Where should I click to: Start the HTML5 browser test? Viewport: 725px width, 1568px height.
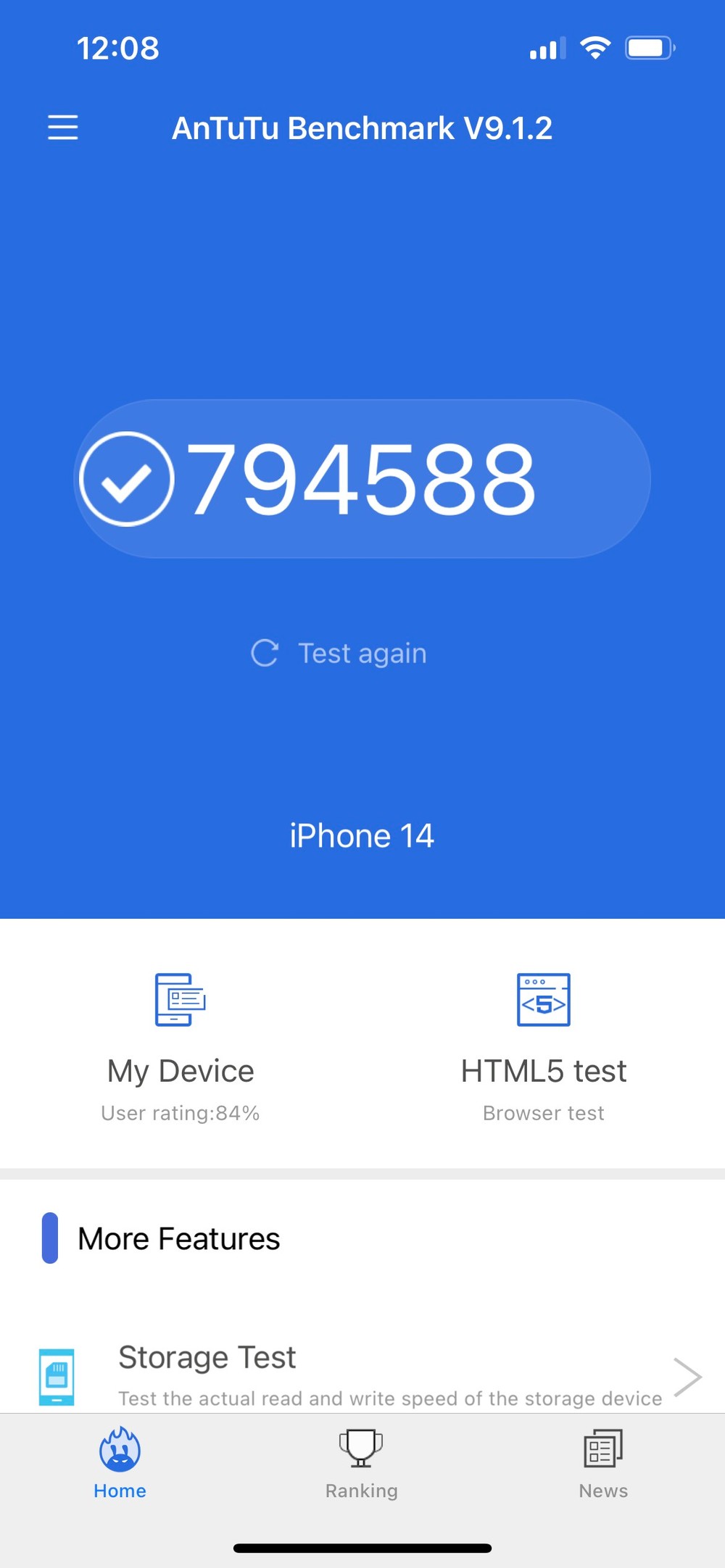[543, 1047]
